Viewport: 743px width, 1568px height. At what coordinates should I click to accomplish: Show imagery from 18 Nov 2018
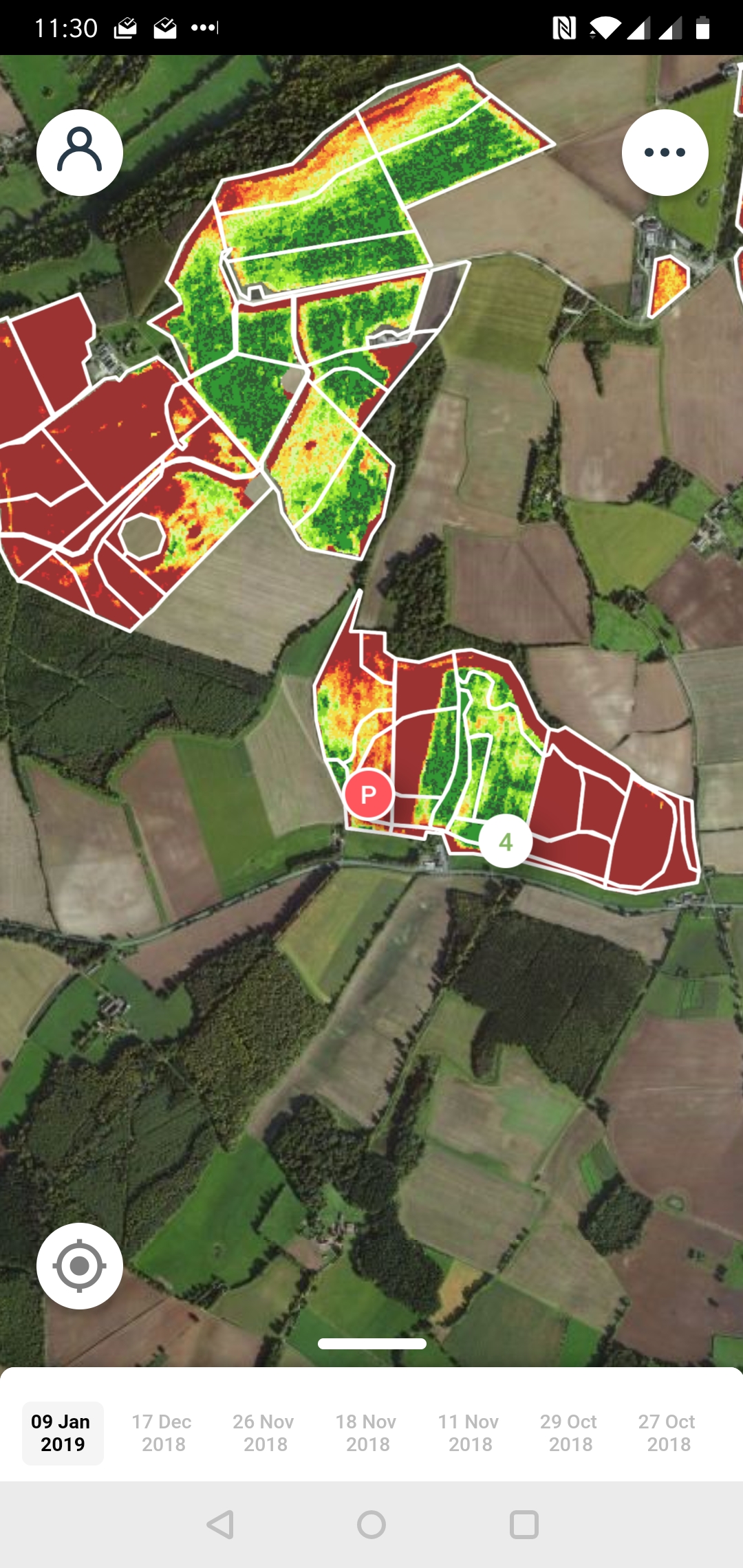pos(367,1433)
